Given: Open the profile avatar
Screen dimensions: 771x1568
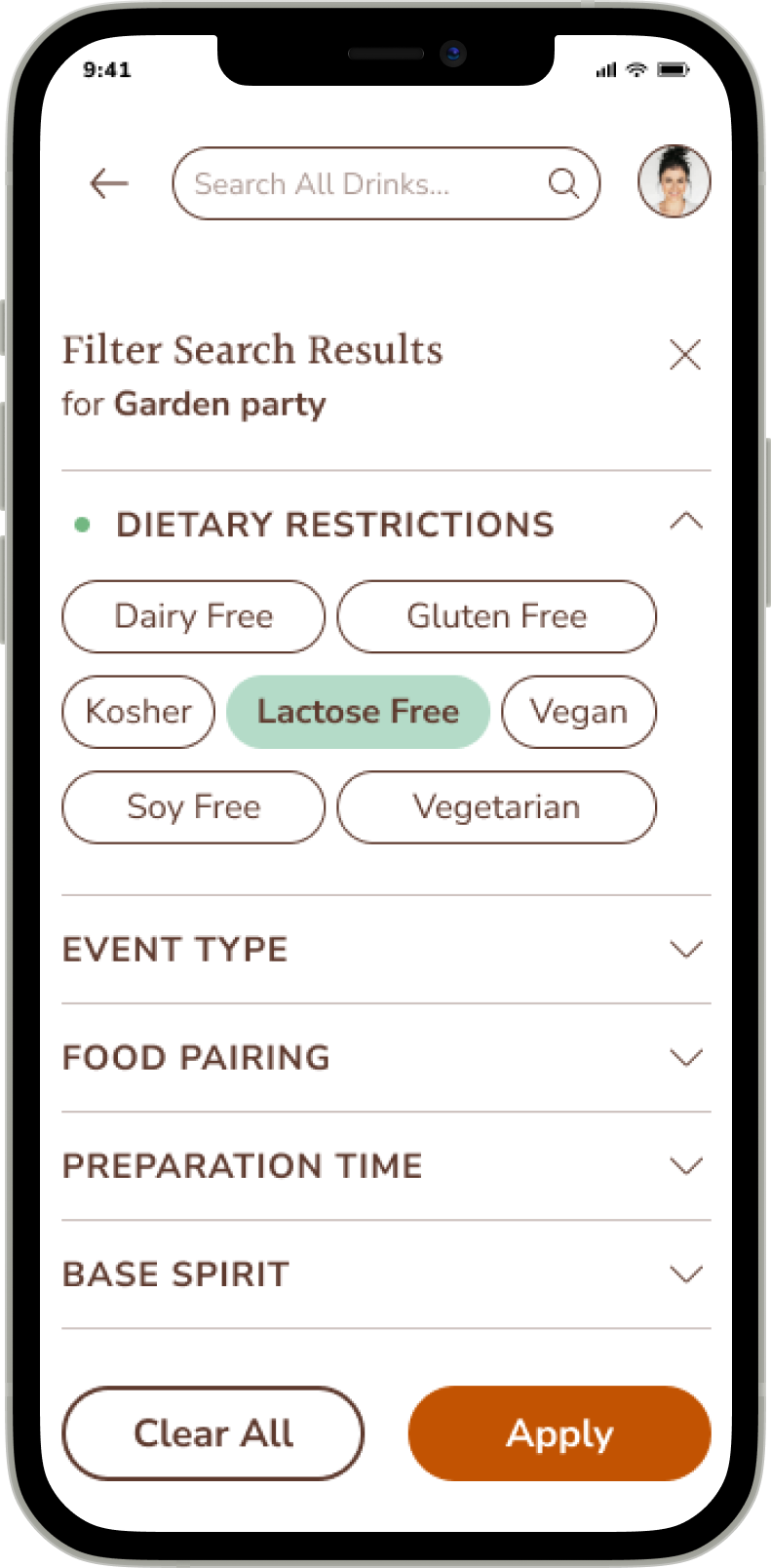Looking at the screenshot, I should pos(675,181).
